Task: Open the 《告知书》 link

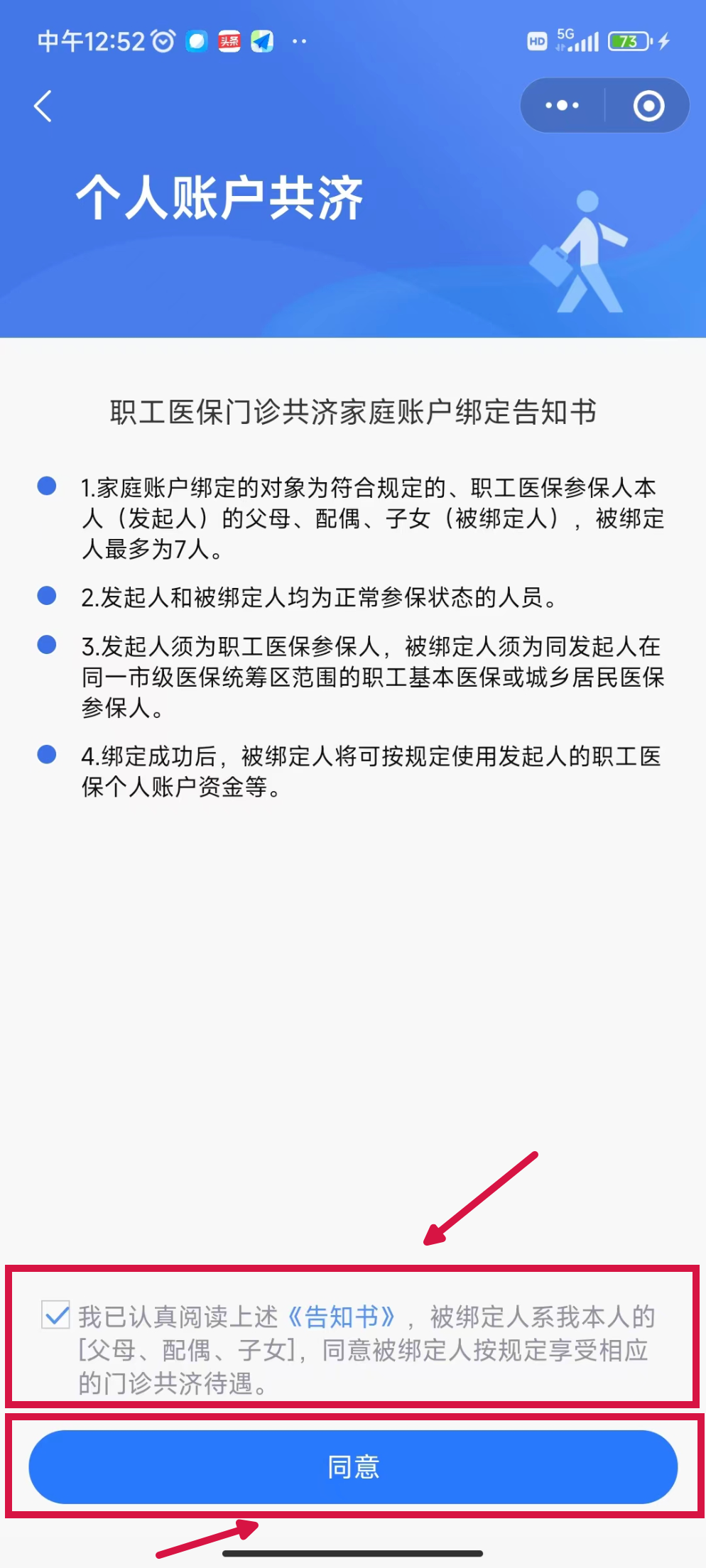Action: click(x=342, y=1317)
